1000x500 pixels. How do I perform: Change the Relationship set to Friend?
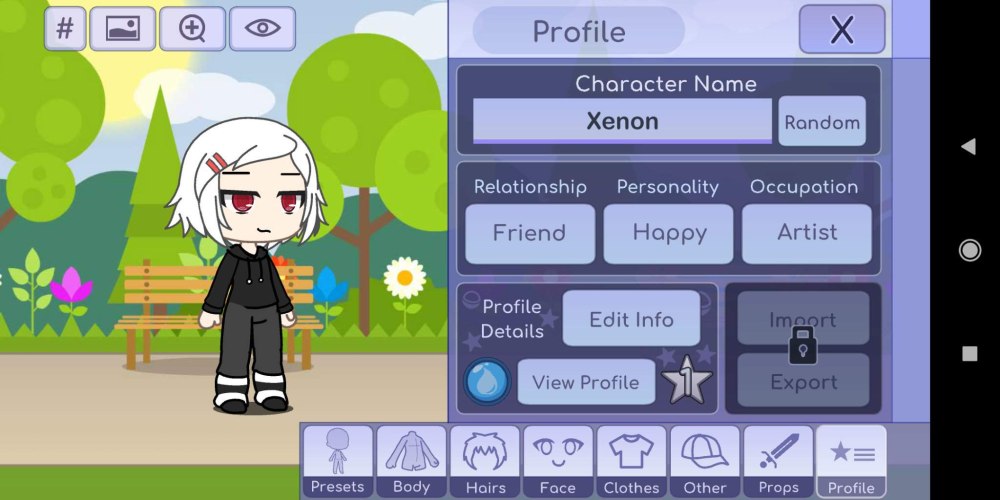(x=529, y=233)
